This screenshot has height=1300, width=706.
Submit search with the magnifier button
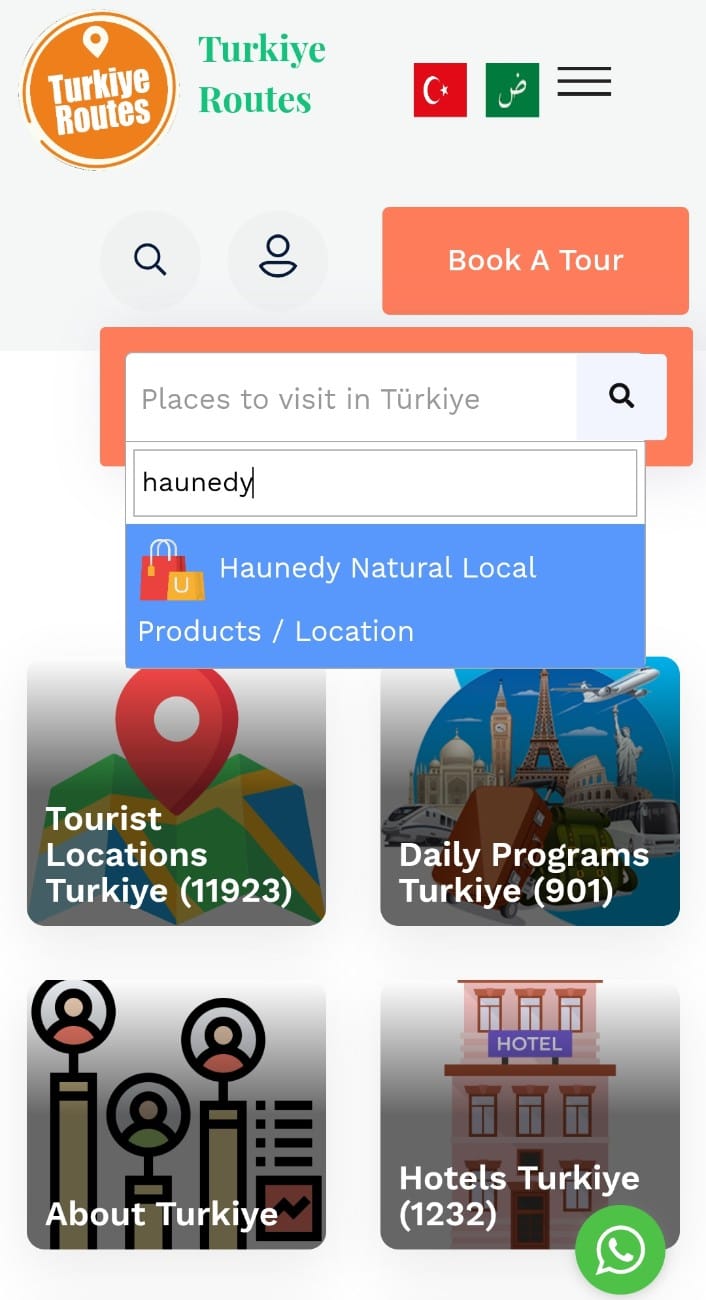click(x=621, y=397)
